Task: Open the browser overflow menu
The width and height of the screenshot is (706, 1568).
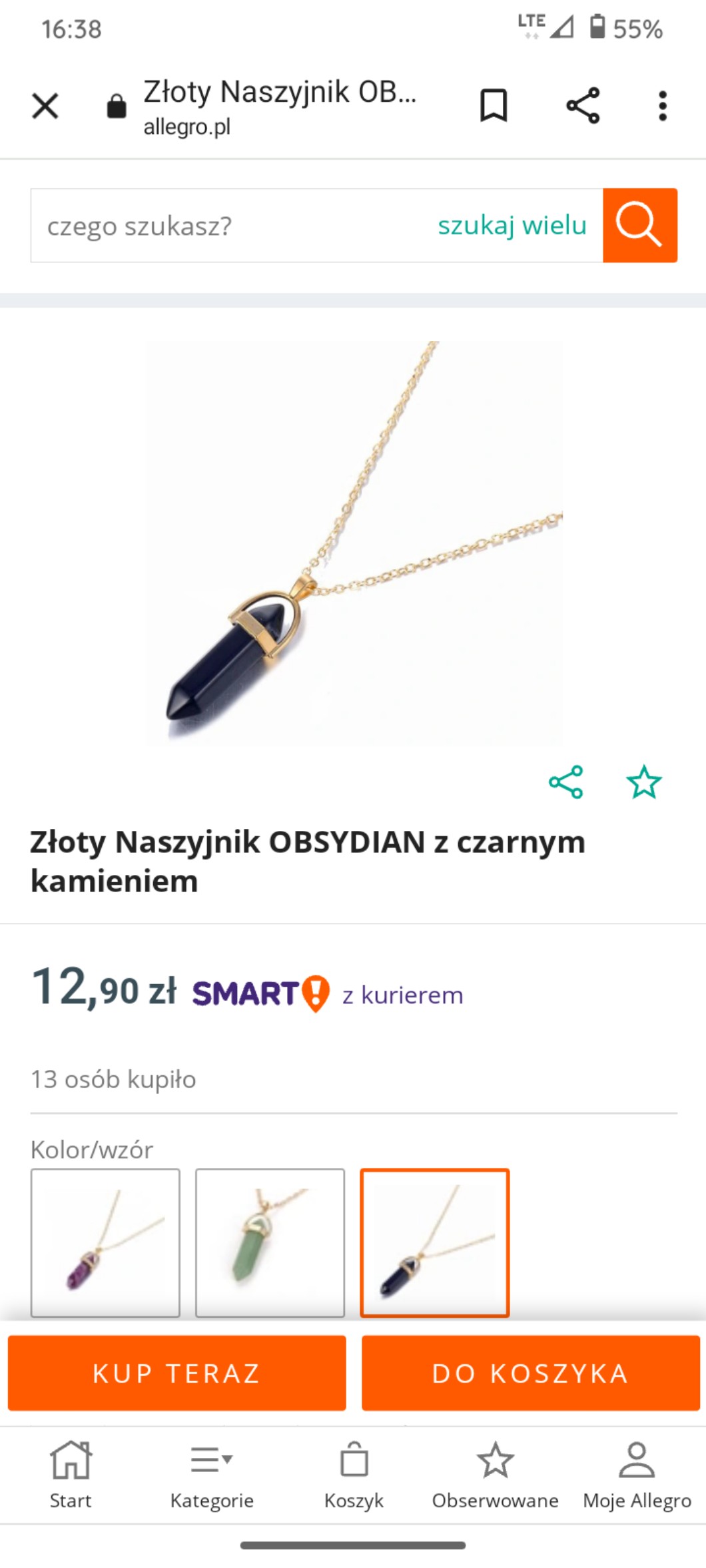Action: [x=662, y=106]
